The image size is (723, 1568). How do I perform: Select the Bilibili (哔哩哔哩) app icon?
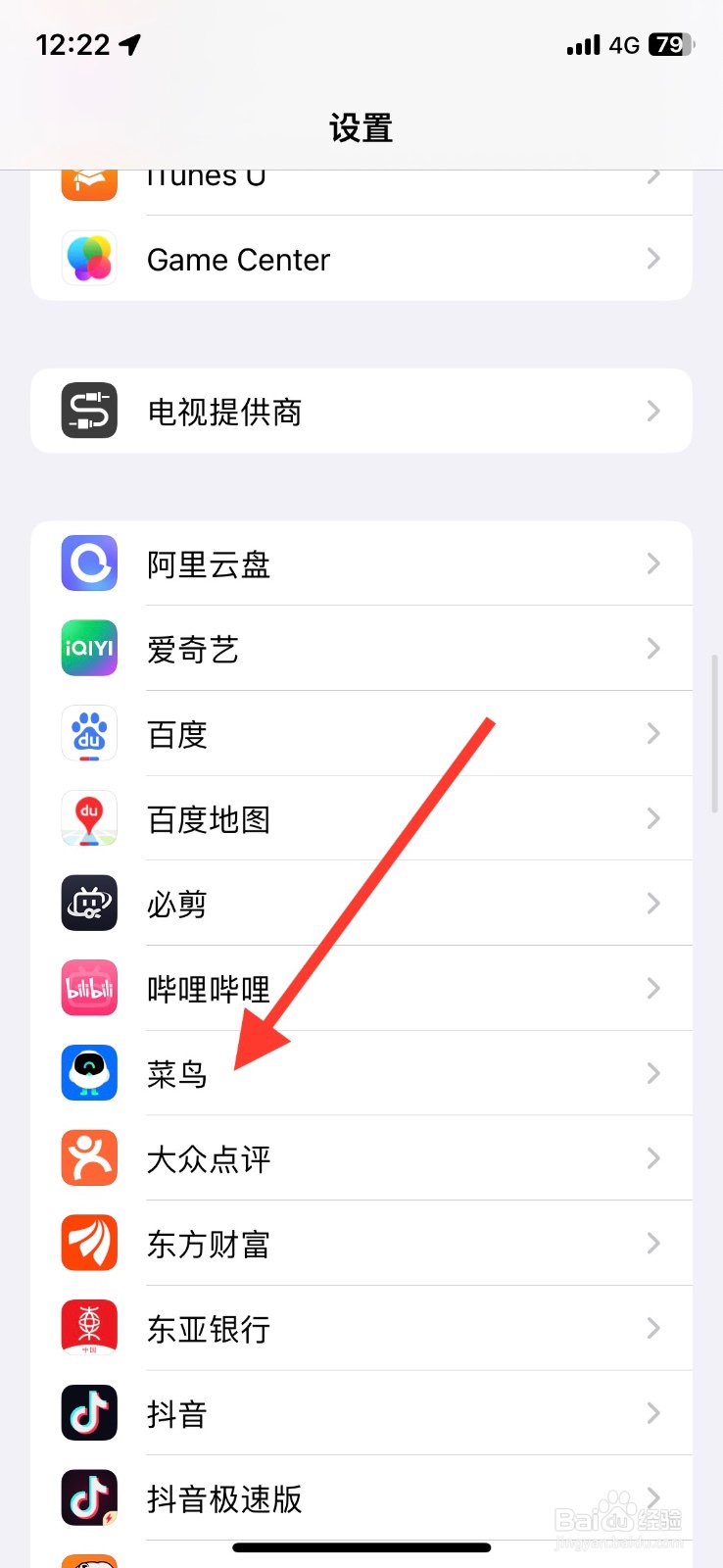point(88,988)
